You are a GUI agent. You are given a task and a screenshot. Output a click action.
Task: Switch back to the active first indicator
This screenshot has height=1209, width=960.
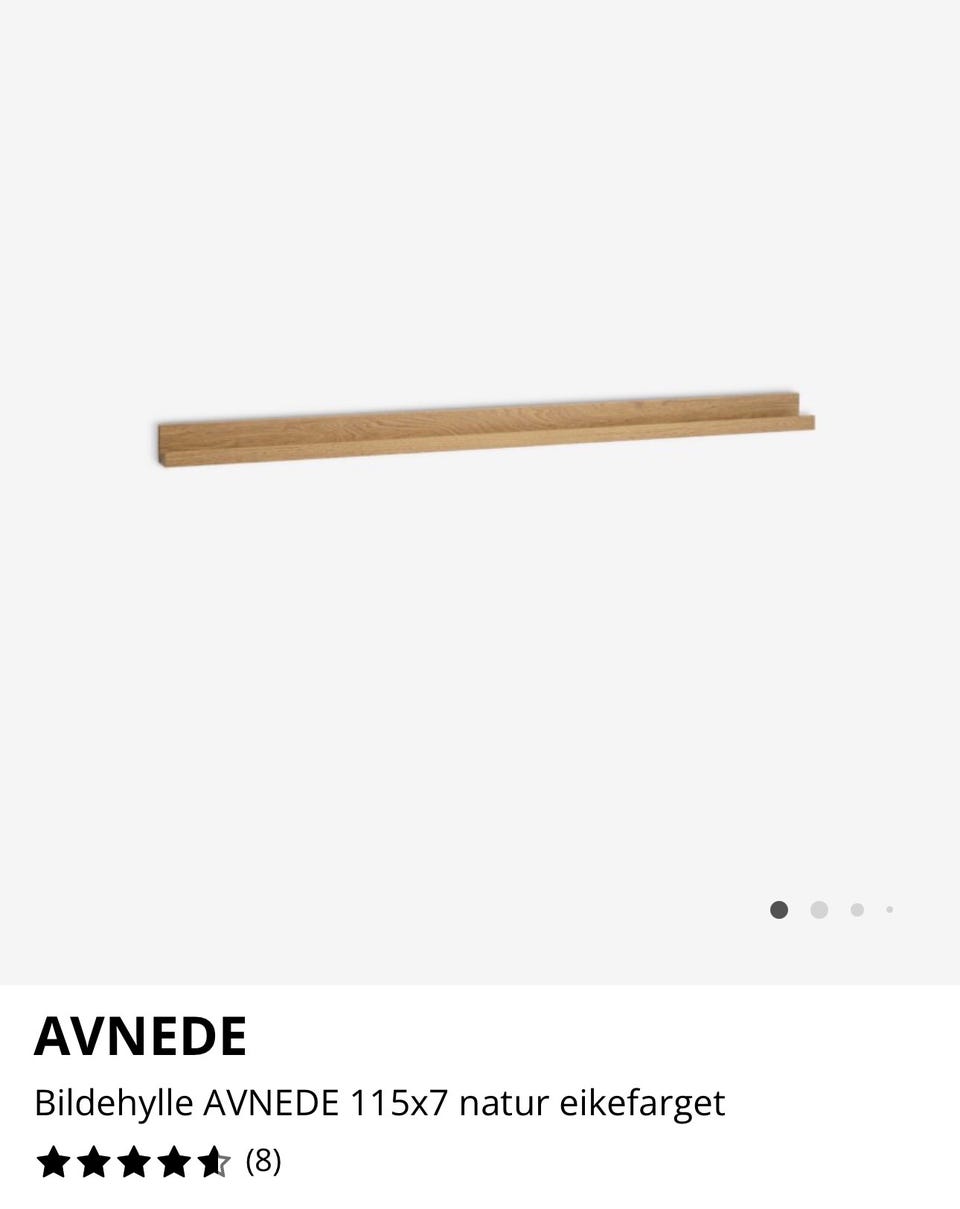[779, 910]
